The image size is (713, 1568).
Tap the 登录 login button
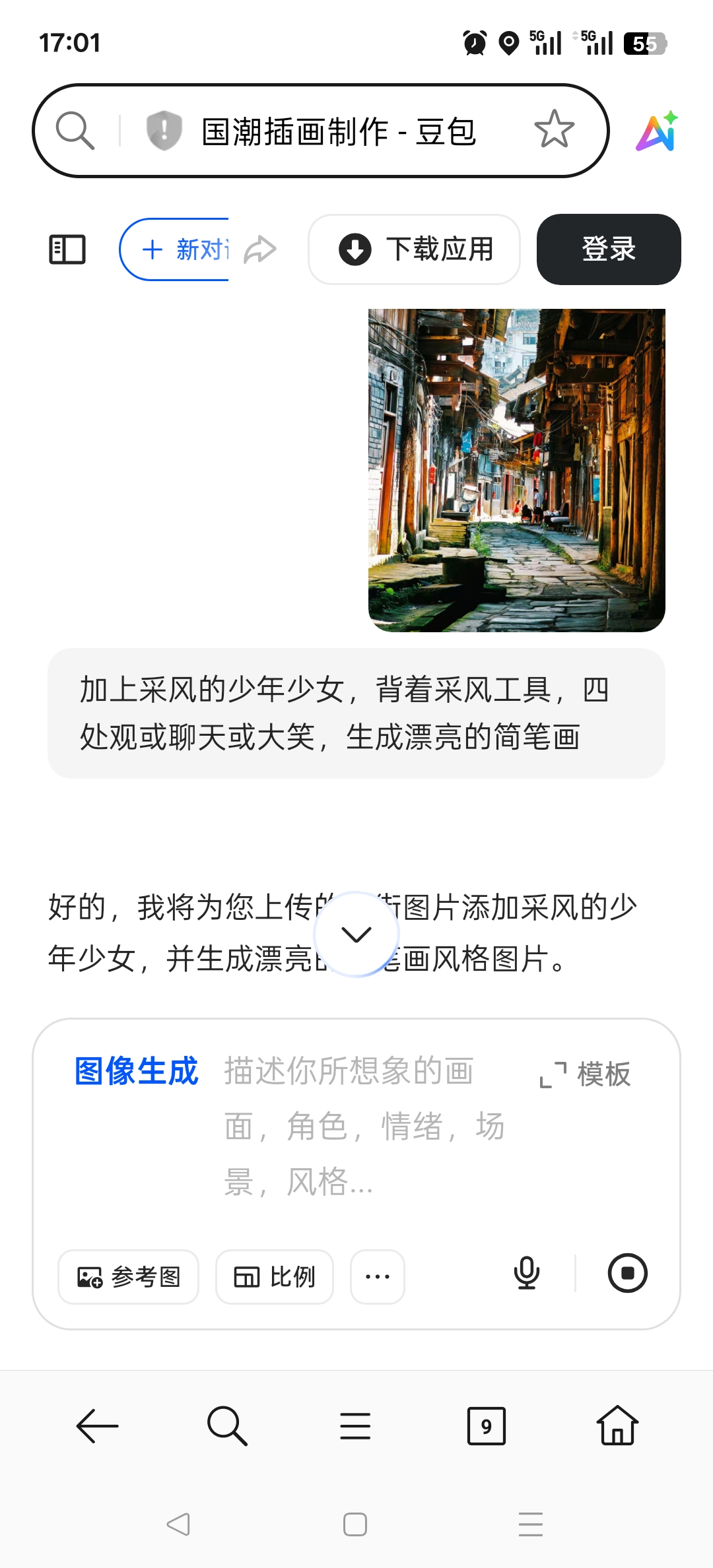(x=609, y=249)
